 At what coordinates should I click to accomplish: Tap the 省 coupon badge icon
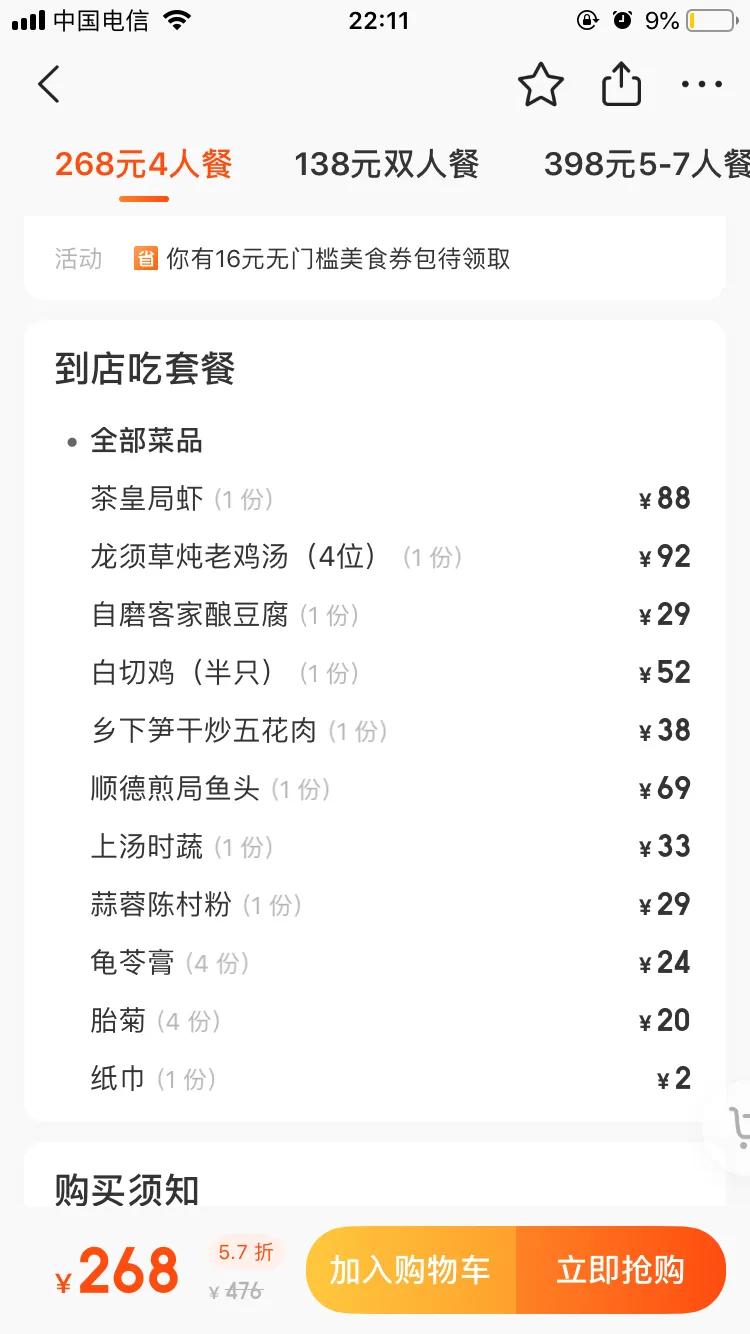point(147,259)
